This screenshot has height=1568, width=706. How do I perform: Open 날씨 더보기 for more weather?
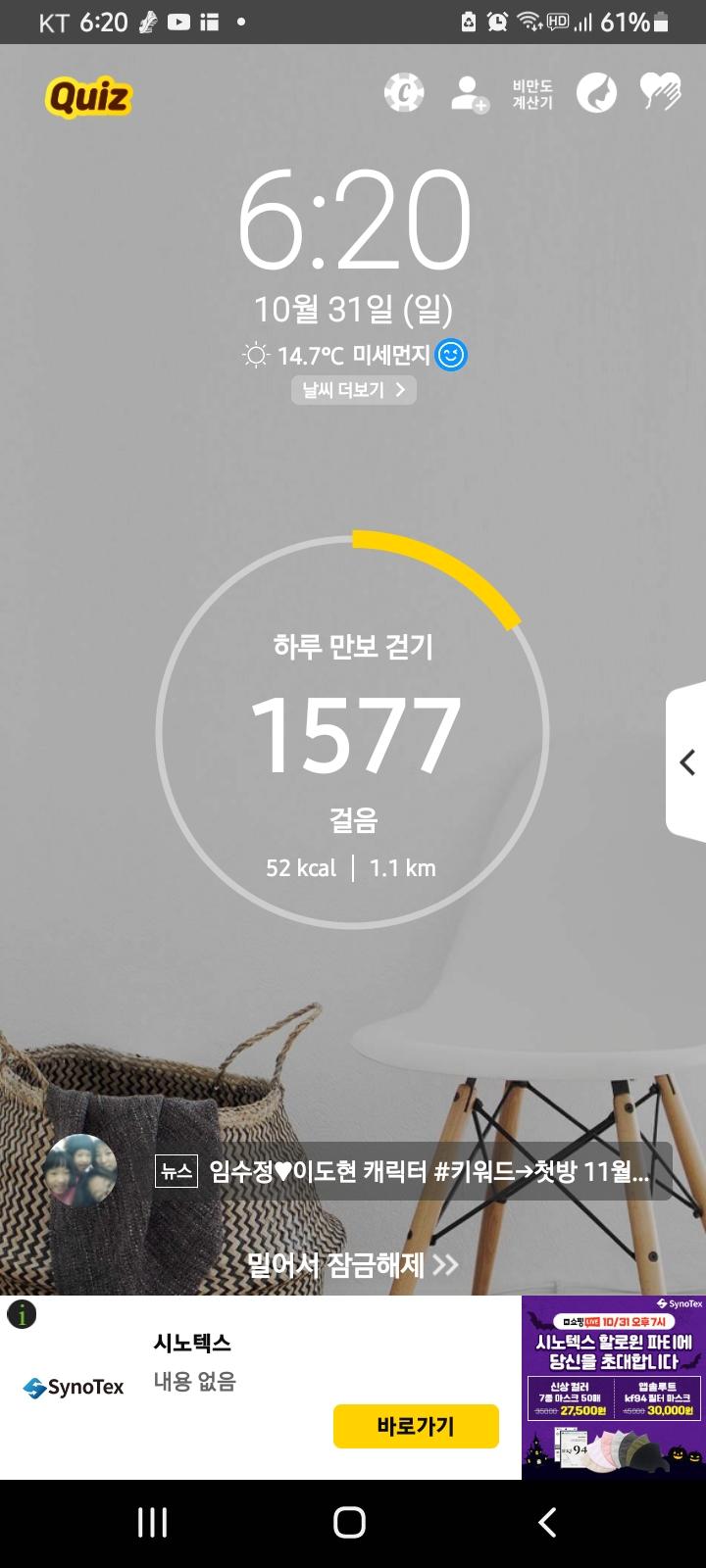click(354, 390)
